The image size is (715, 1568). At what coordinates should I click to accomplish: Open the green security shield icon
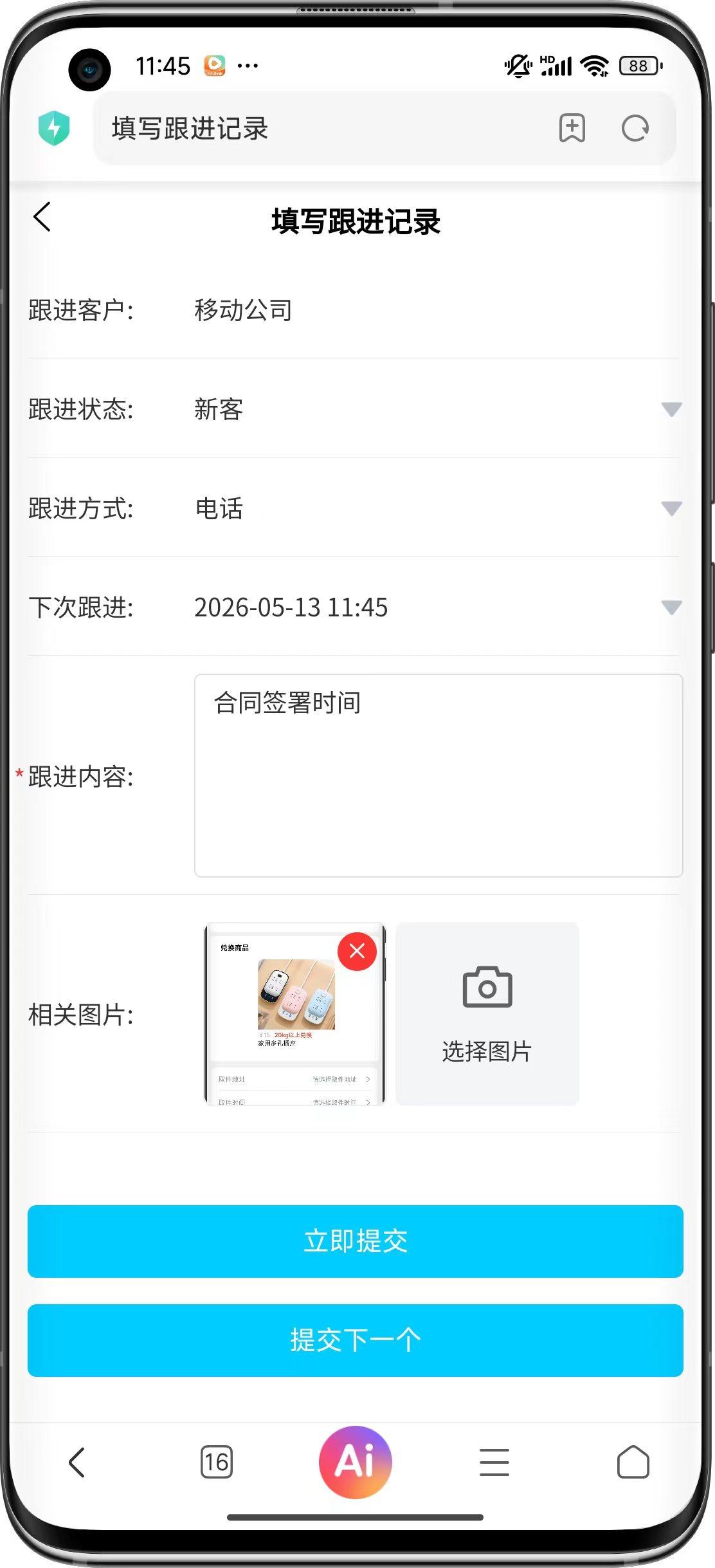[54, 128]
